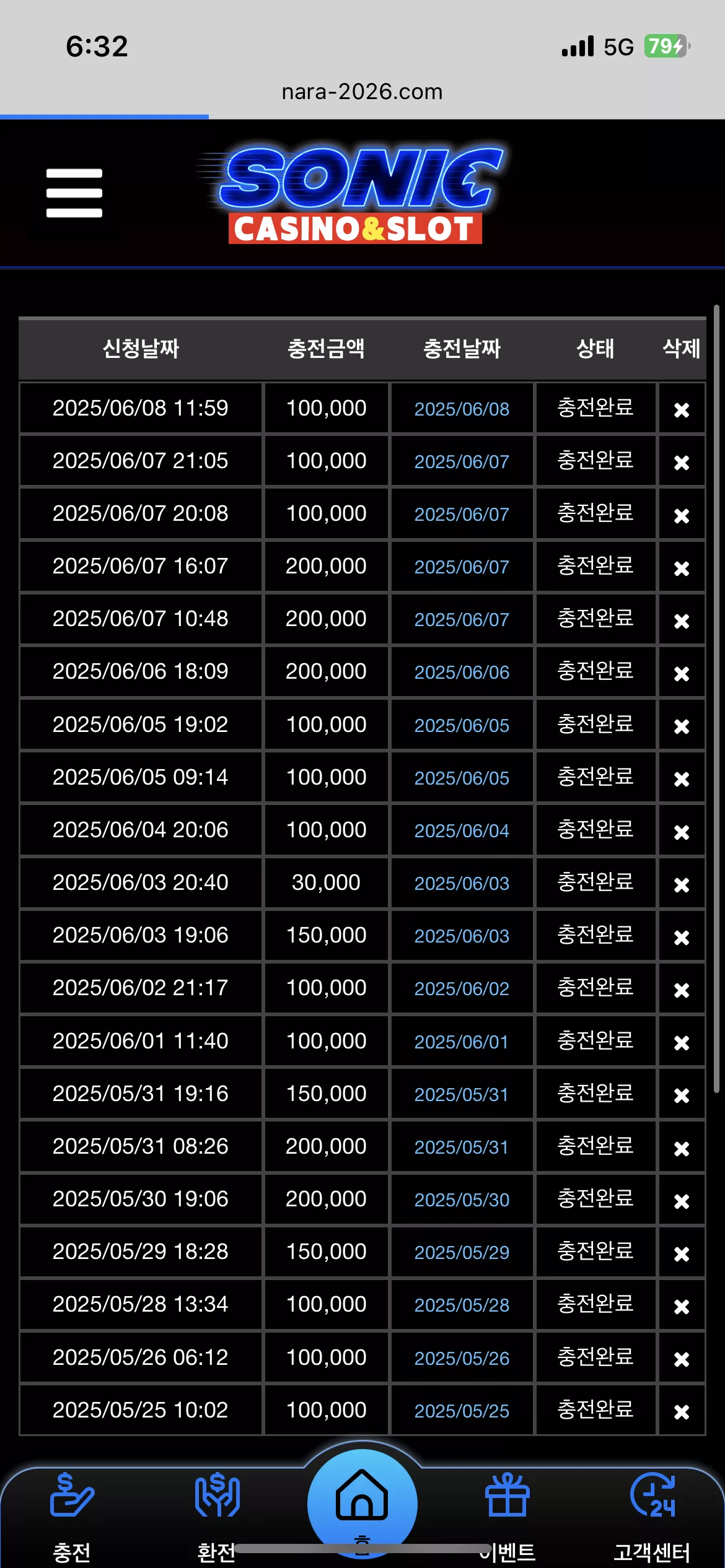Delete the 2025/06/07 16:07 charge record
The height and width of the screenshot is (1568, 725).
[x=682, y=568]
